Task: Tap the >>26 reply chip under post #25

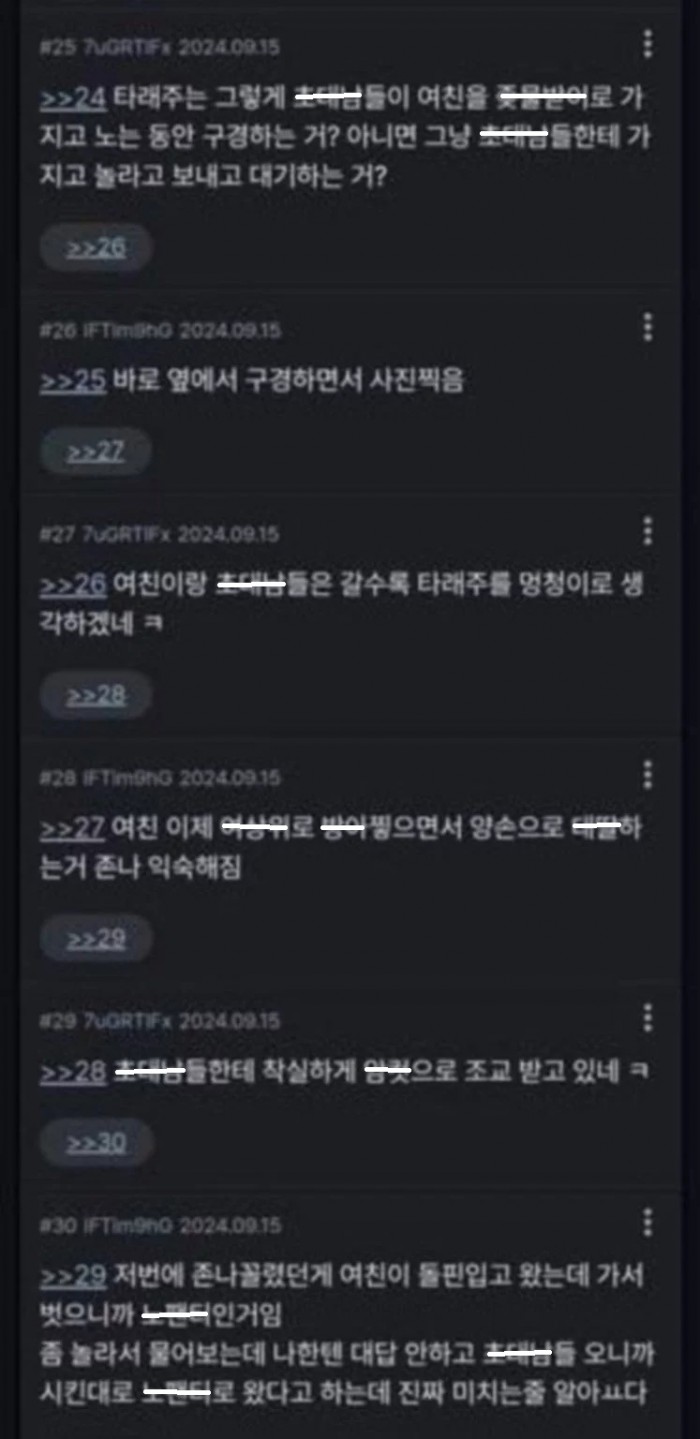Action: tap(96, 247)
